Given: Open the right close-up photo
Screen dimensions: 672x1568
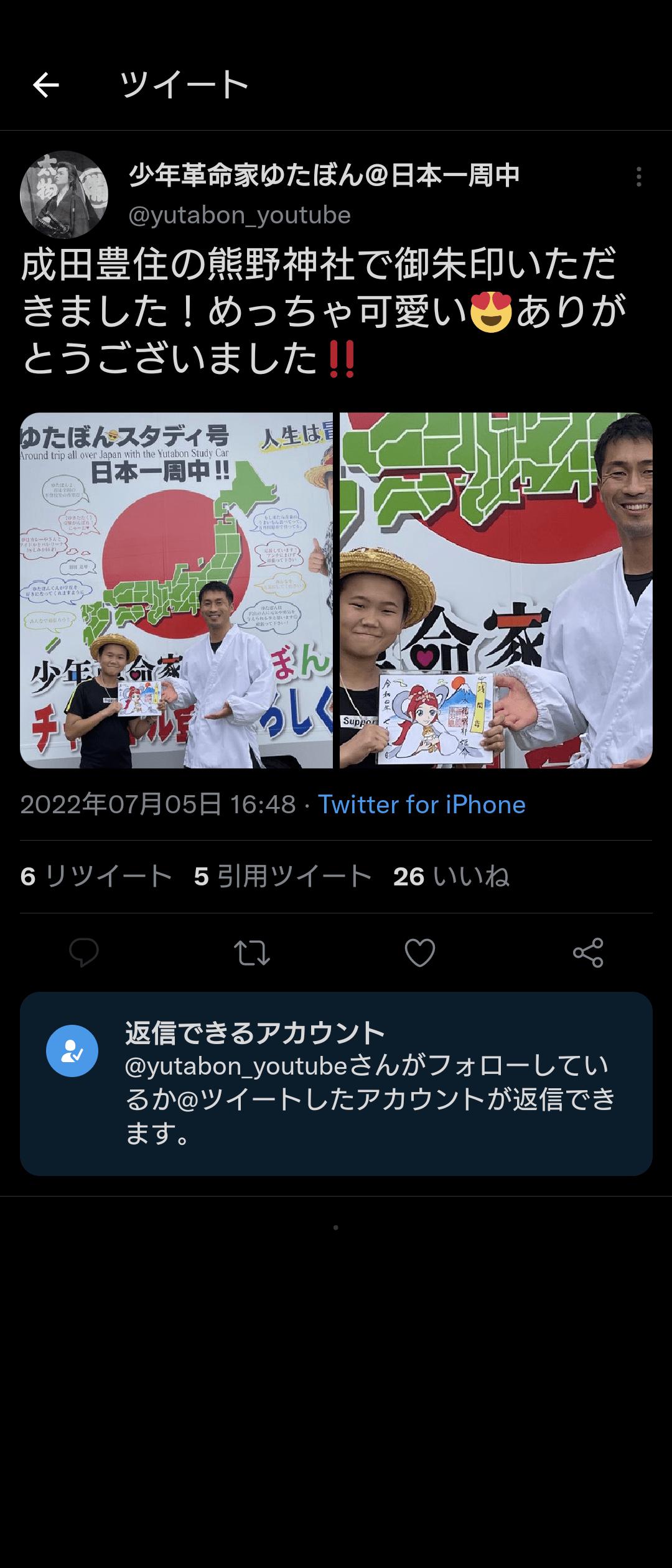Looking at the screenshot, I should [496, 590].
